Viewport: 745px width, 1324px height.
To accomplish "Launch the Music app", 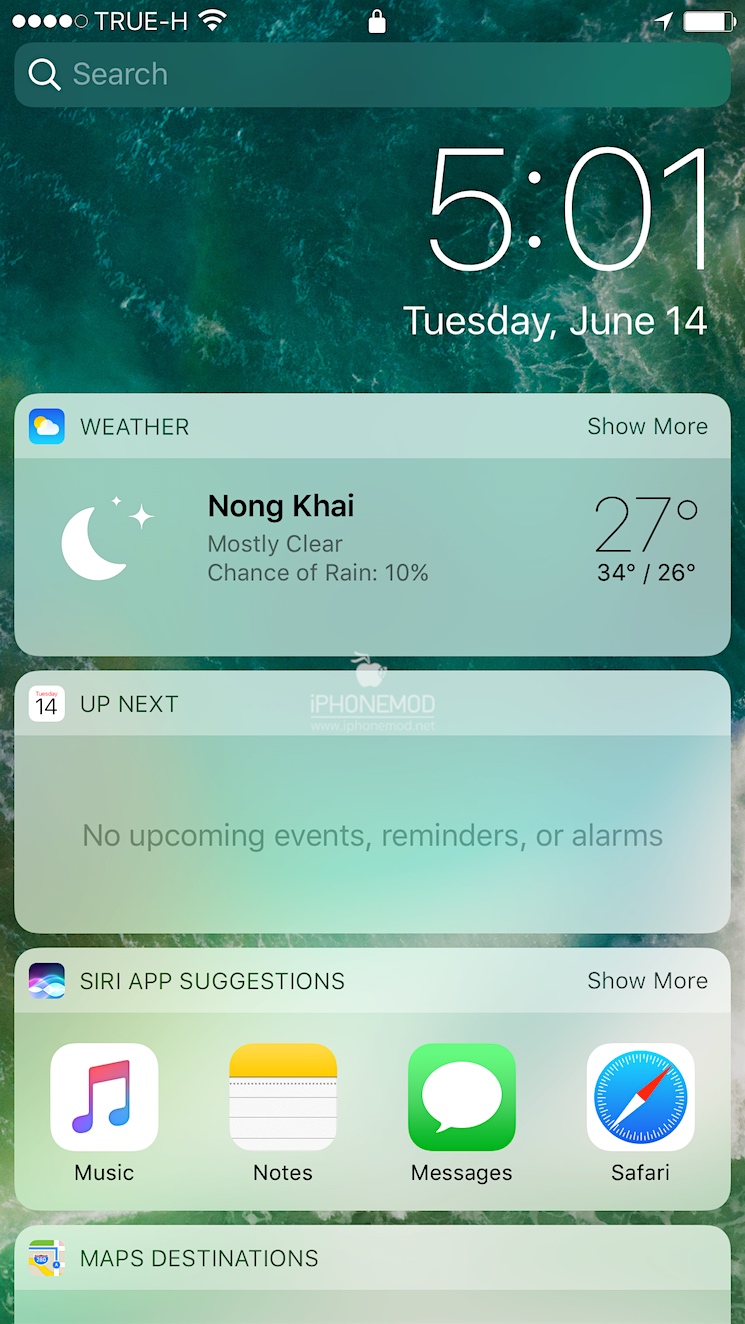I will click(104, 1098).
